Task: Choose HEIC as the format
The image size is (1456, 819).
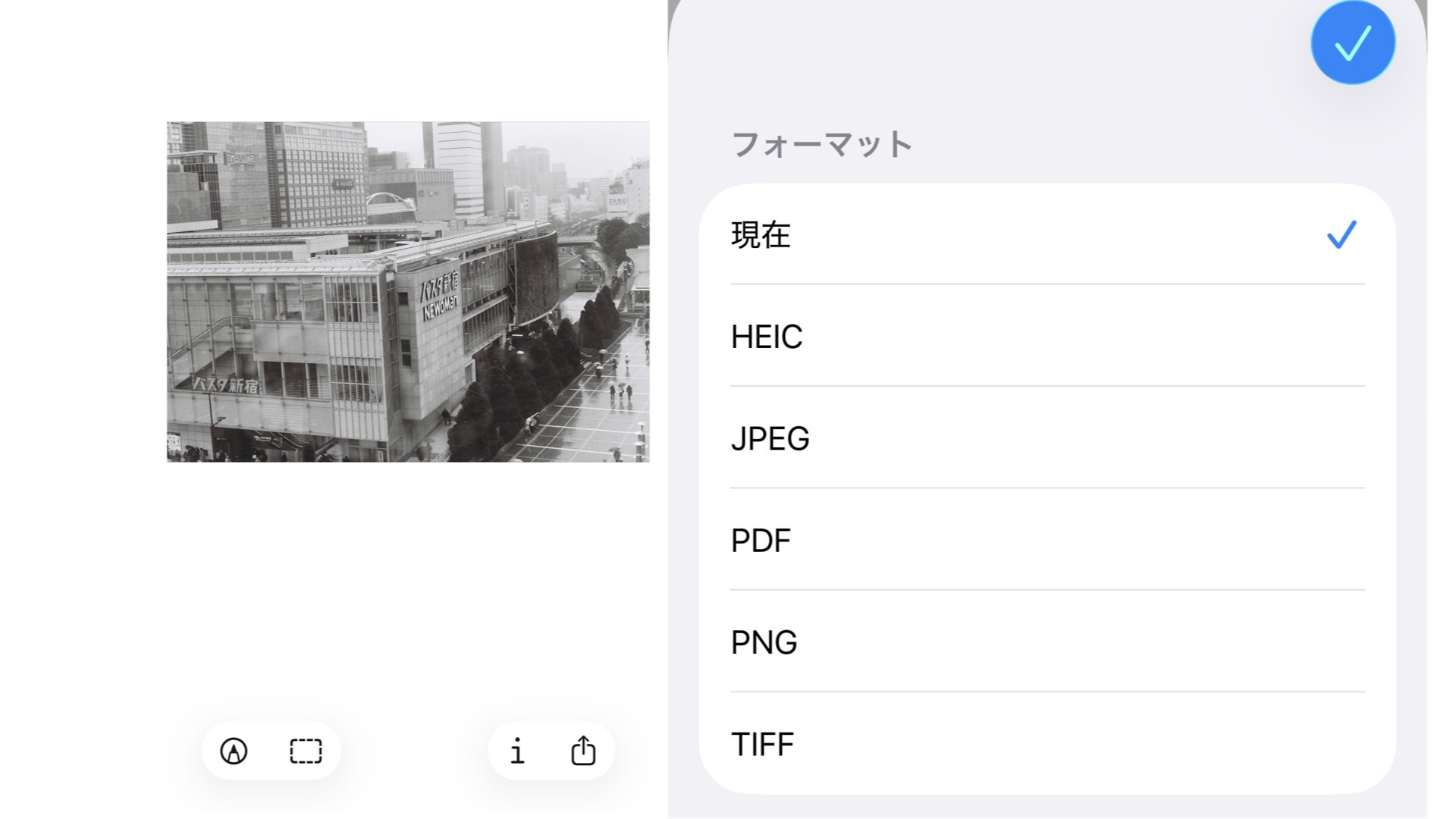Action: 1046,336
